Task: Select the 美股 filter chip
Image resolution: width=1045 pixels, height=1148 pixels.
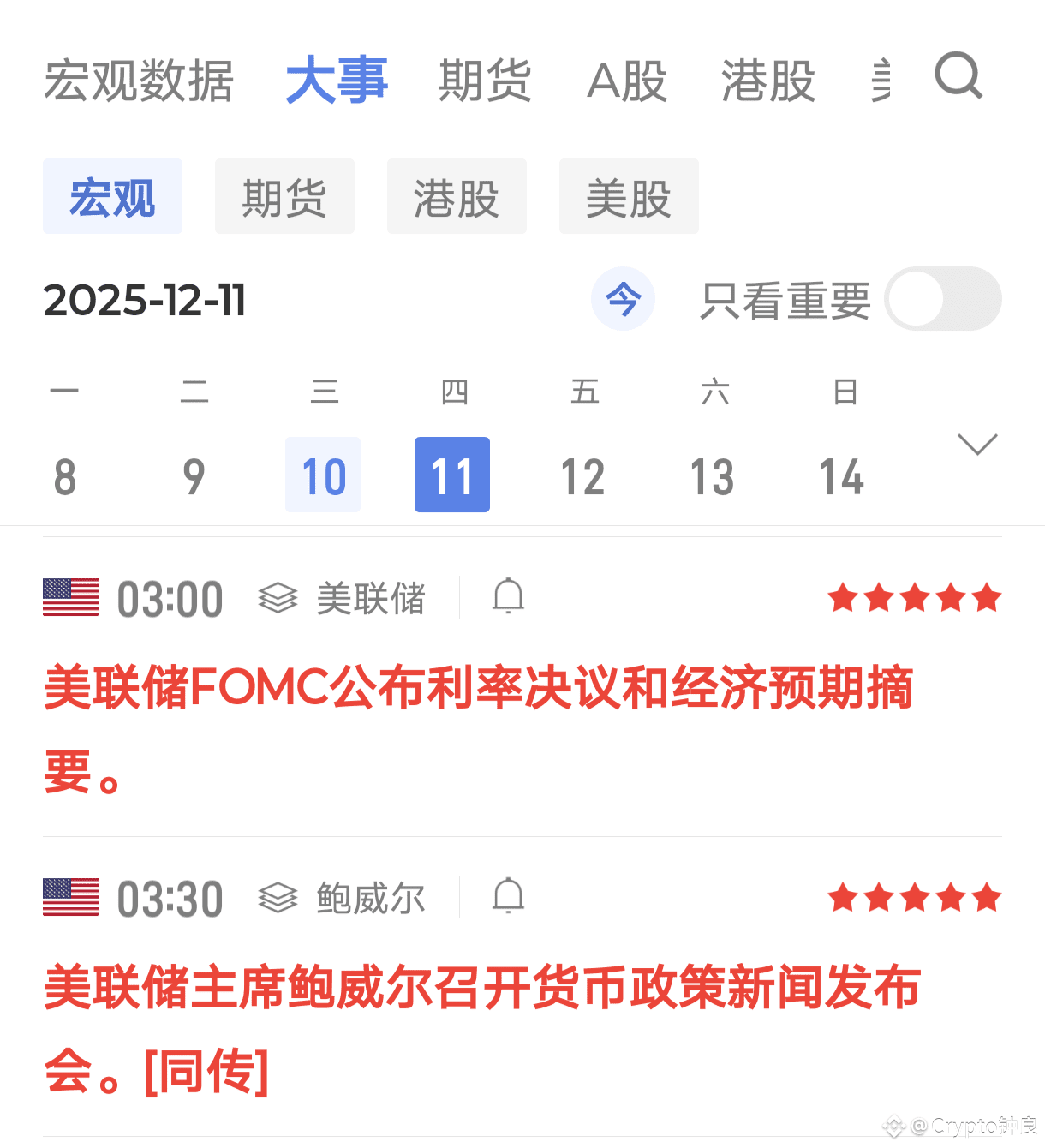Action: pyautogui.click(x=629, y=197)
